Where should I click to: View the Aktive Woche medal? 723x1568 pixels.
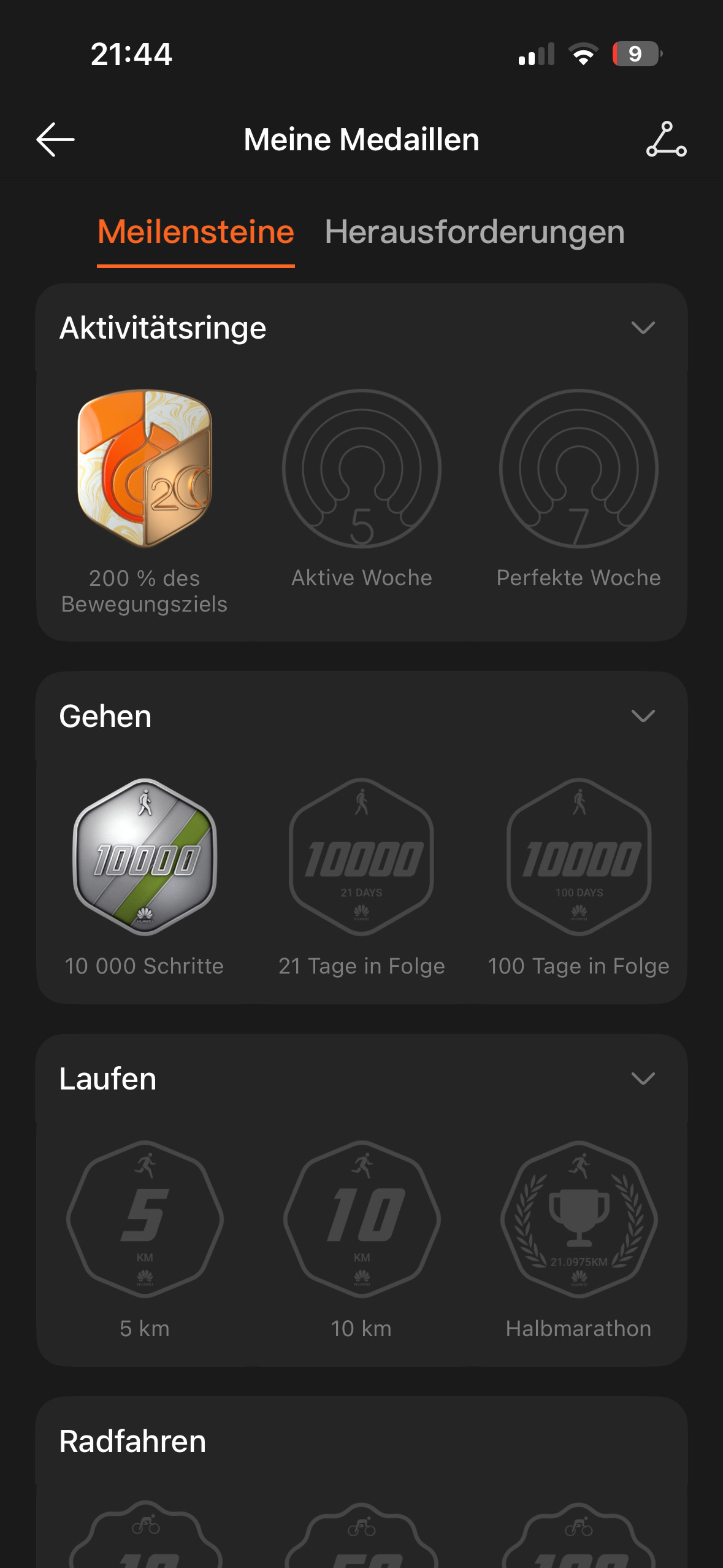(362, 469)
